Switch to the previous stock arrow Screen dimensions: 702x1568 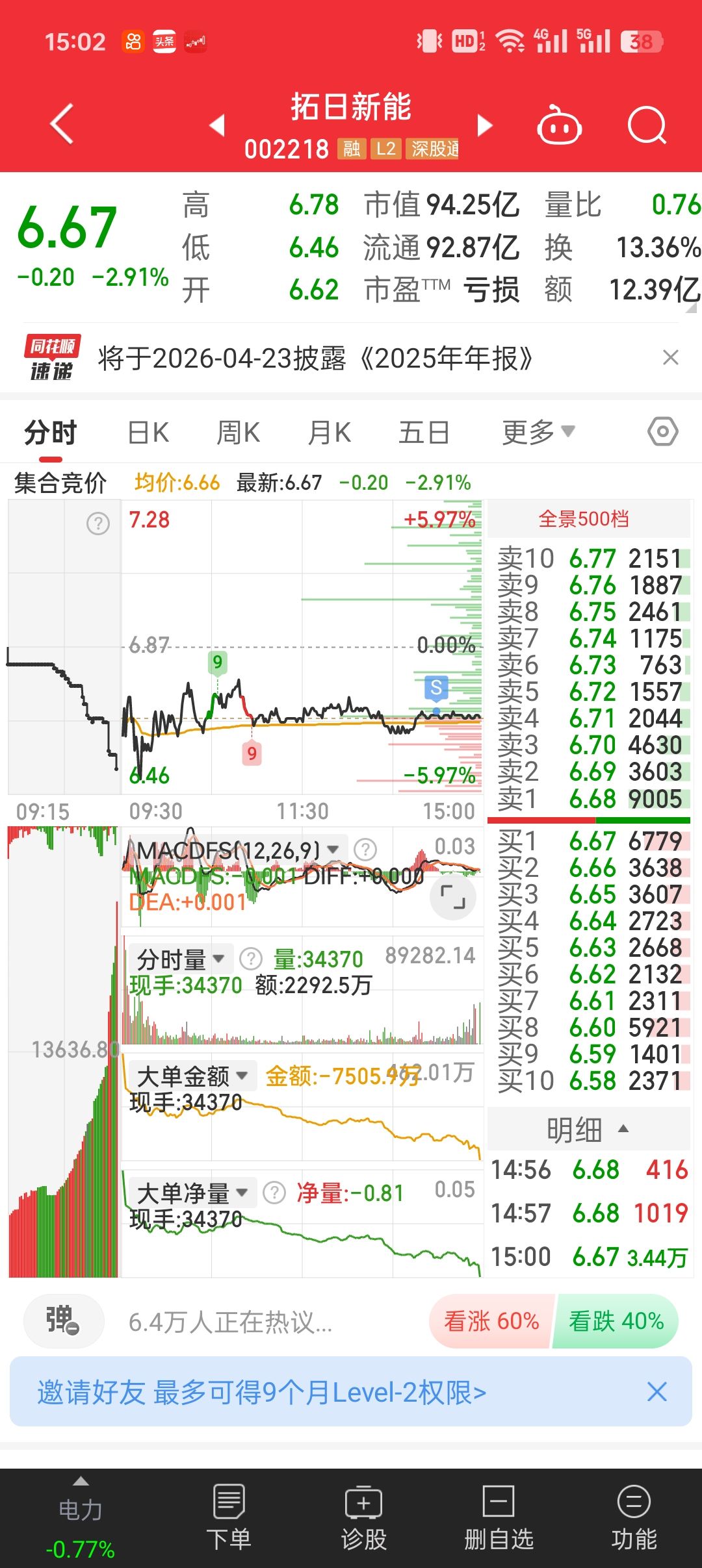pos(217,125)
